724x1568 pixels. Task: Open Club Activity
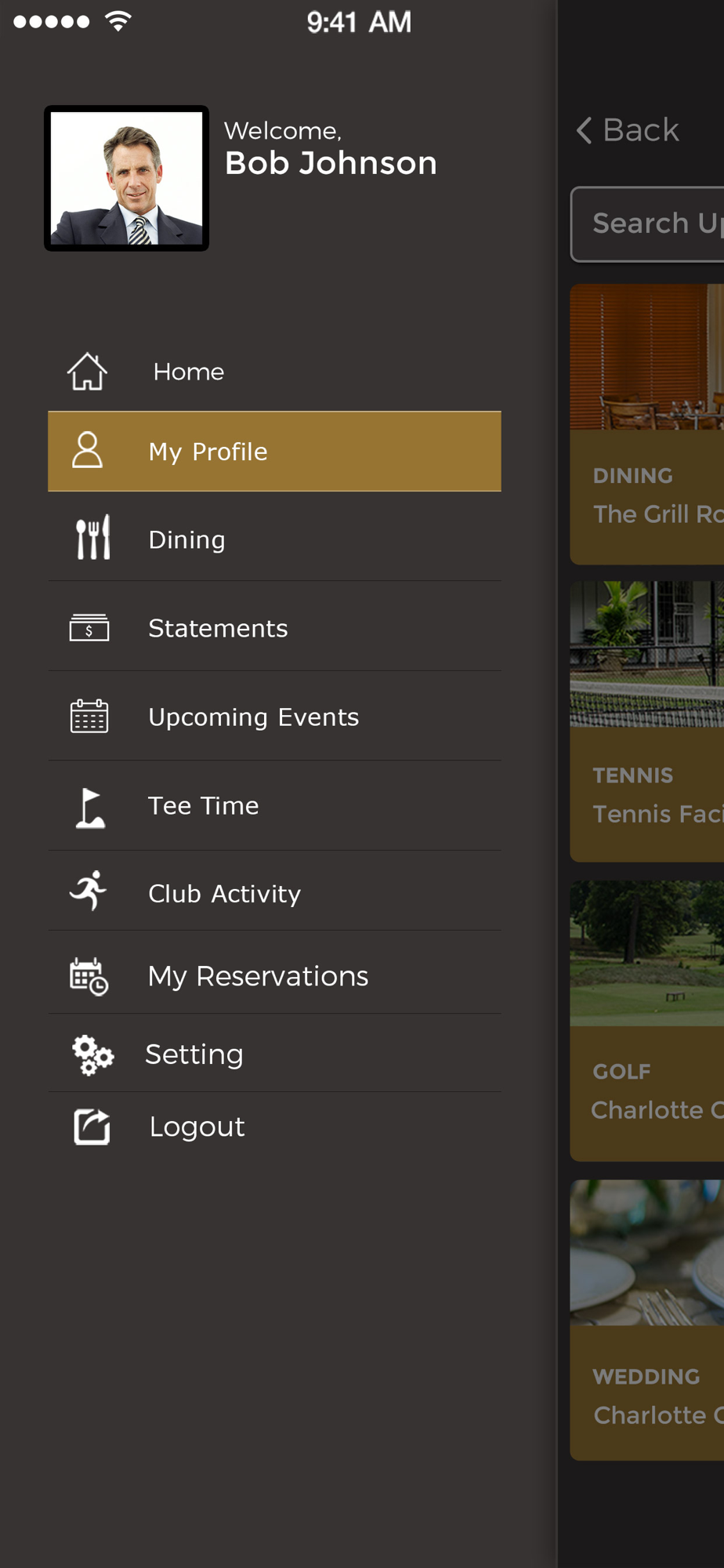pos(274,893)
